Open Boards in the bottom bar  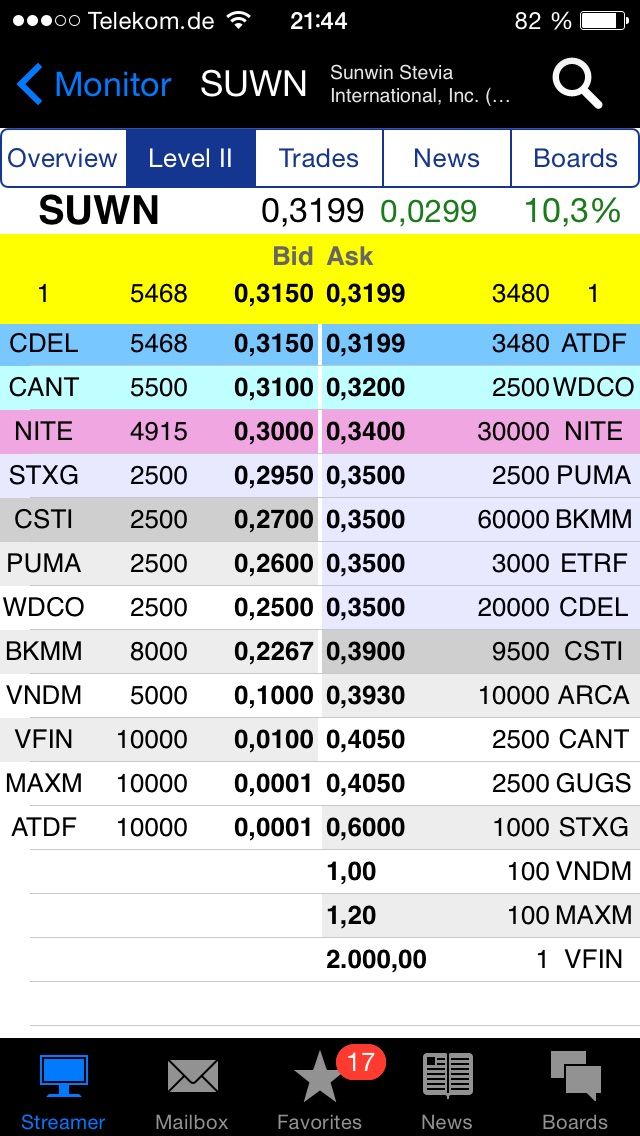pos(575,1090)
